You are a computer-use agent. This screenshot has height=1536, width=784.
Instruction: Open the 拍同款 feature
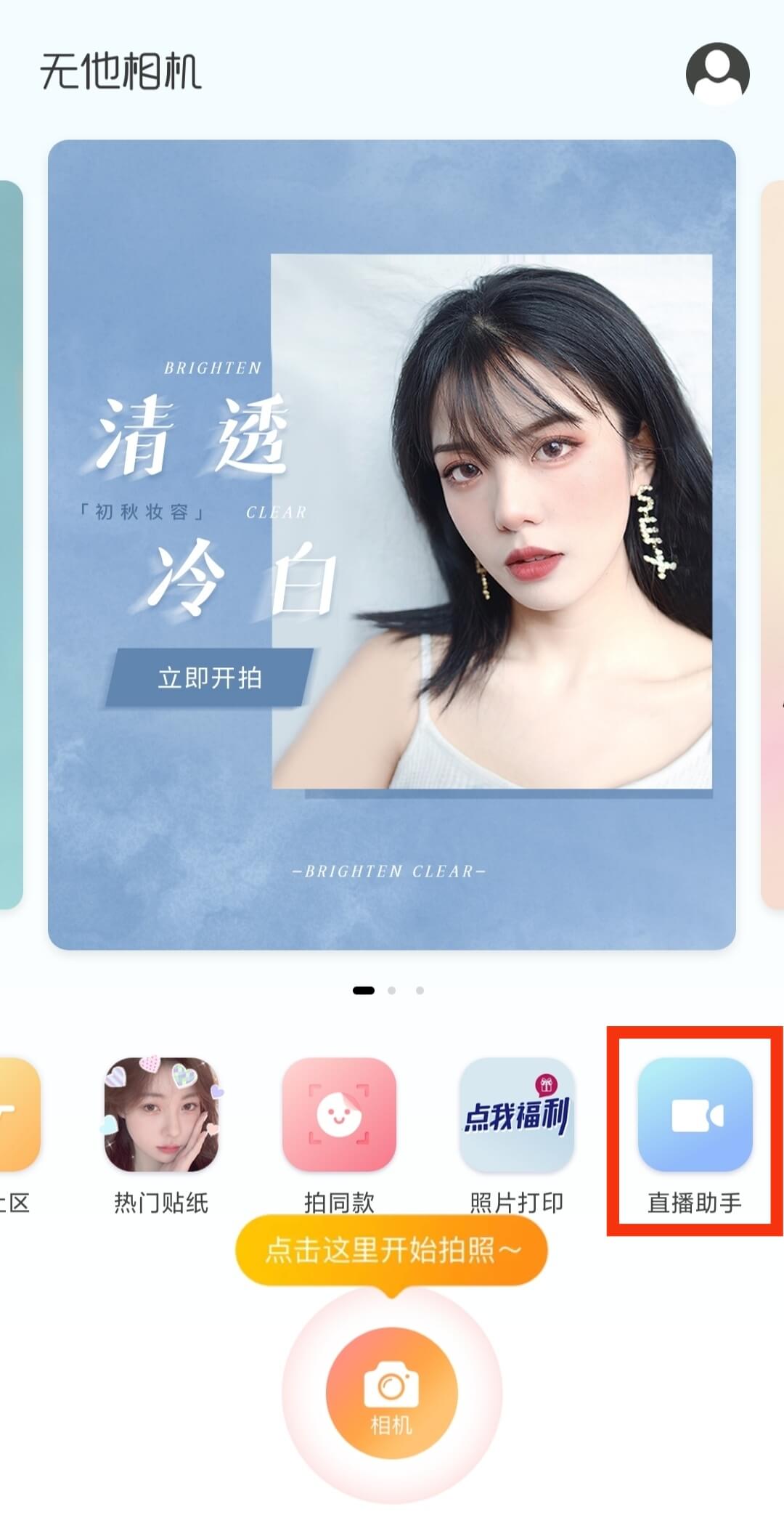[339, 1115]
